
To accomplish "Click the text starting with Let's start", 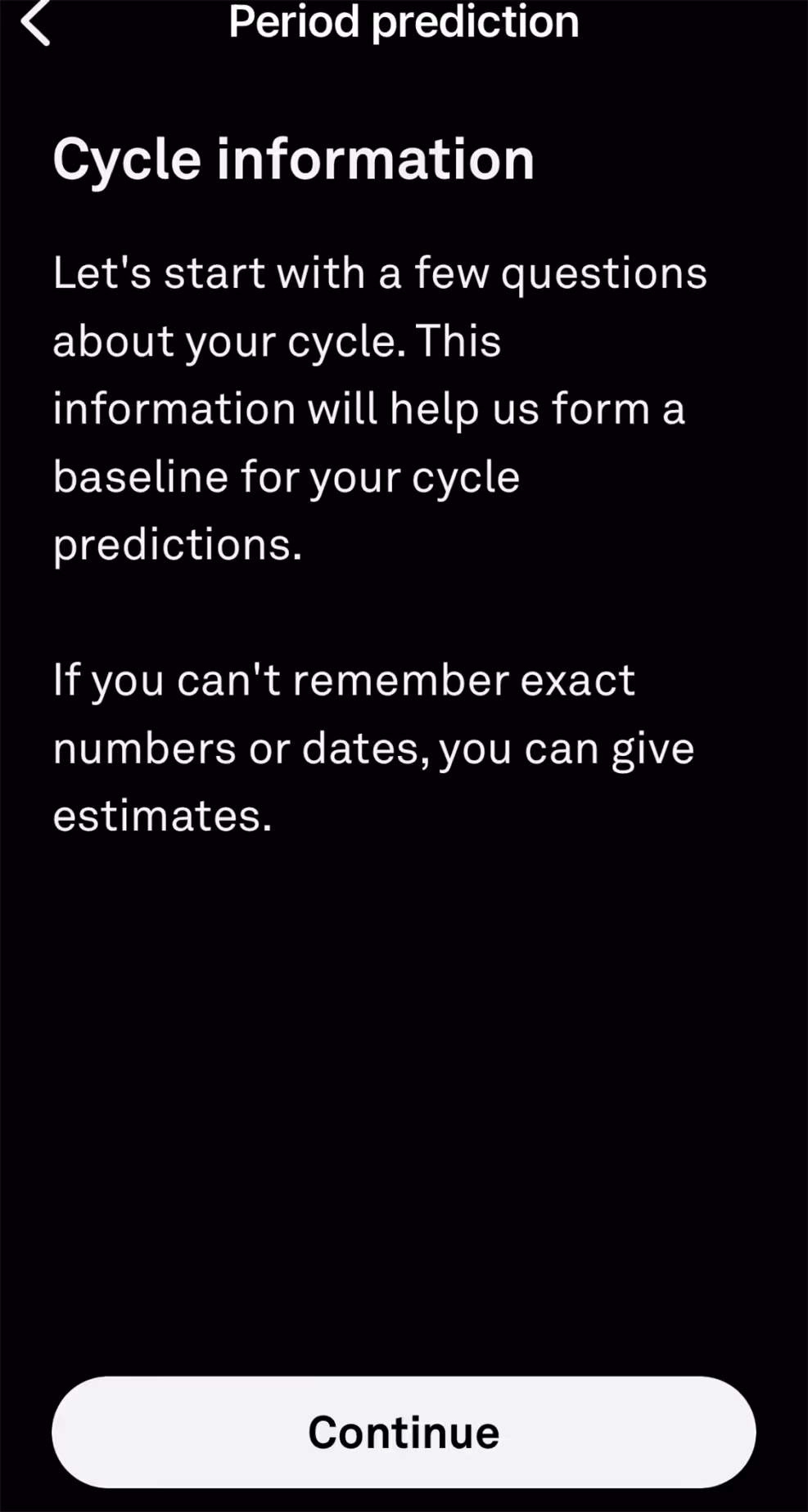I will click(379, 272).
